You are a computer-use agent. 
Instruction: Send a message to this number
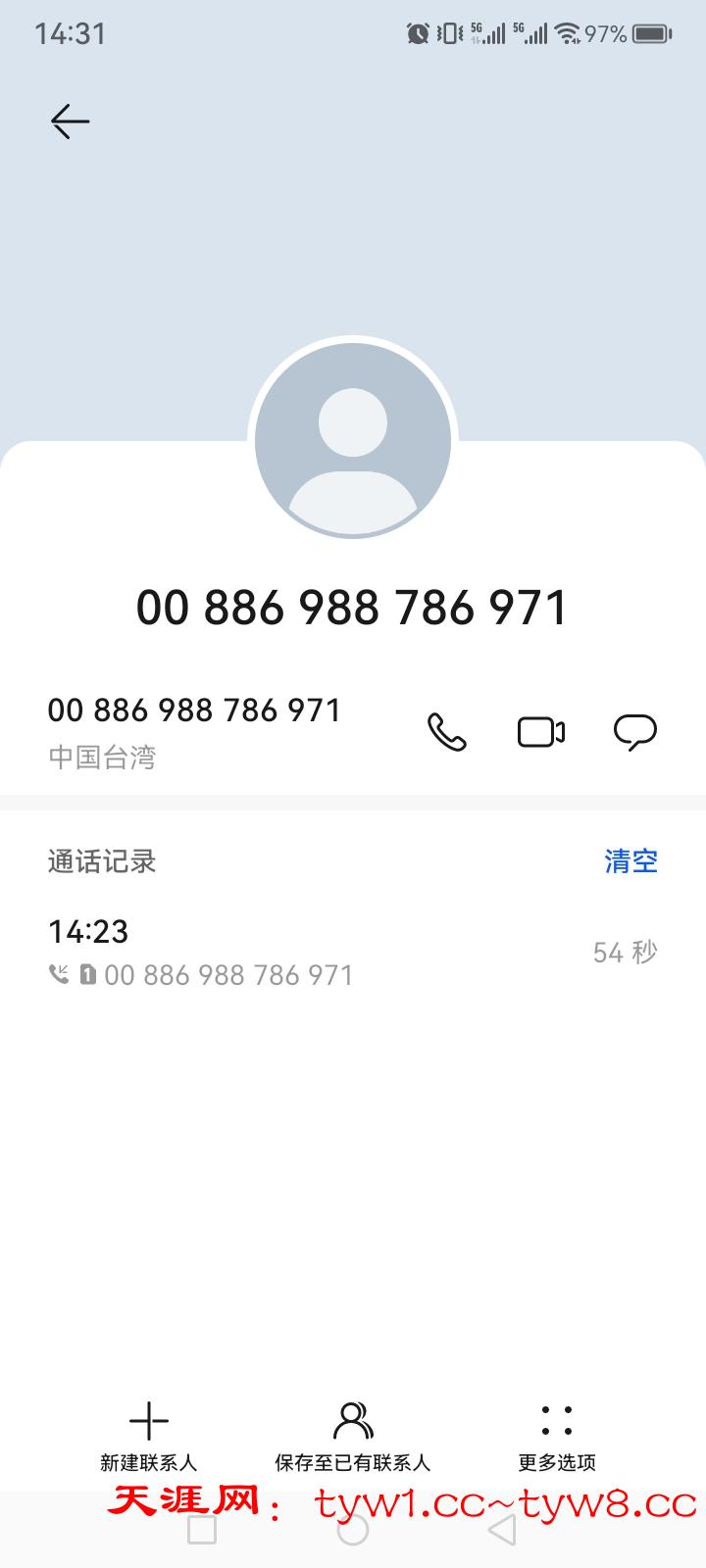point(634,732)
